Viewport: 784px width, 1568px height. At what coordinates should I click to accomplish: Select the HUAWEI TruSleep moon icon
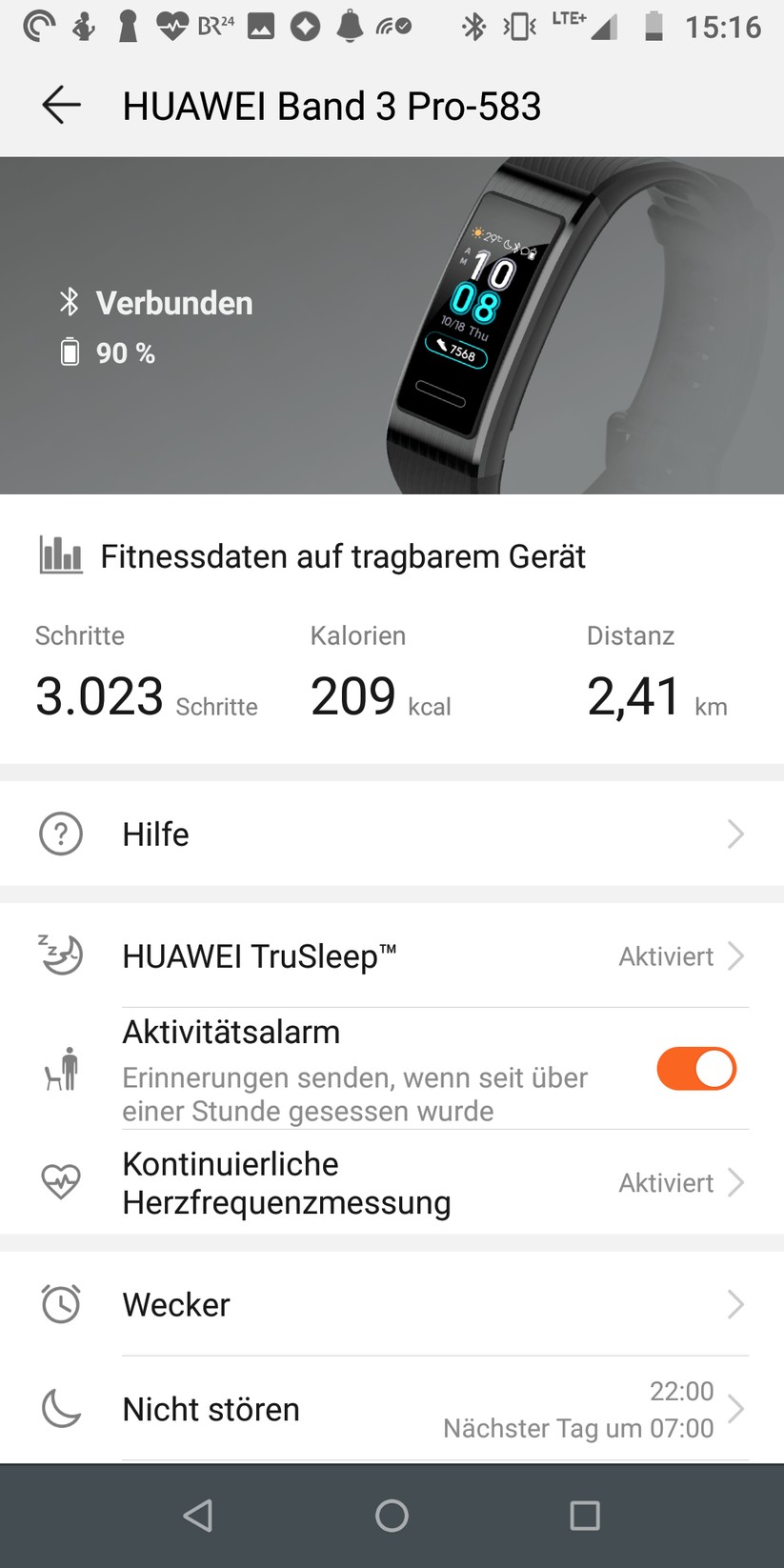(60, 955)
